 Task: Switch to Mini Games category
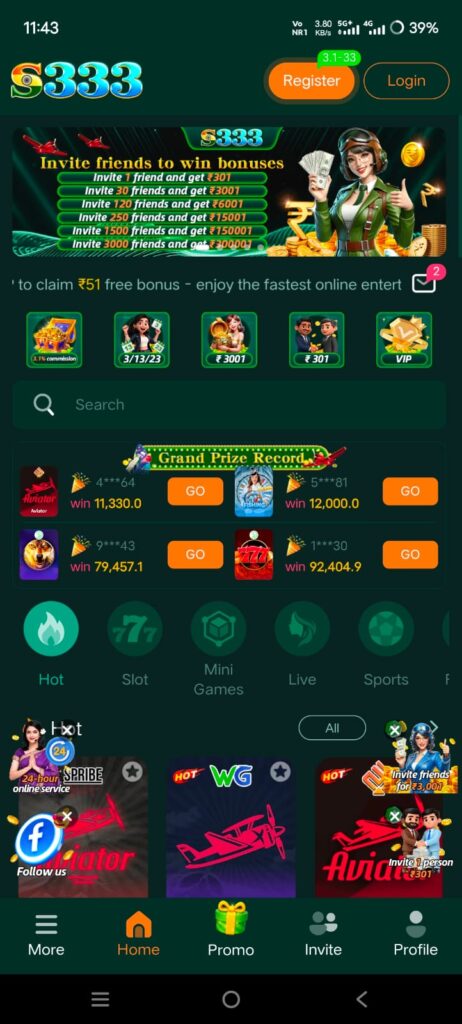click(x=218, y=649)
